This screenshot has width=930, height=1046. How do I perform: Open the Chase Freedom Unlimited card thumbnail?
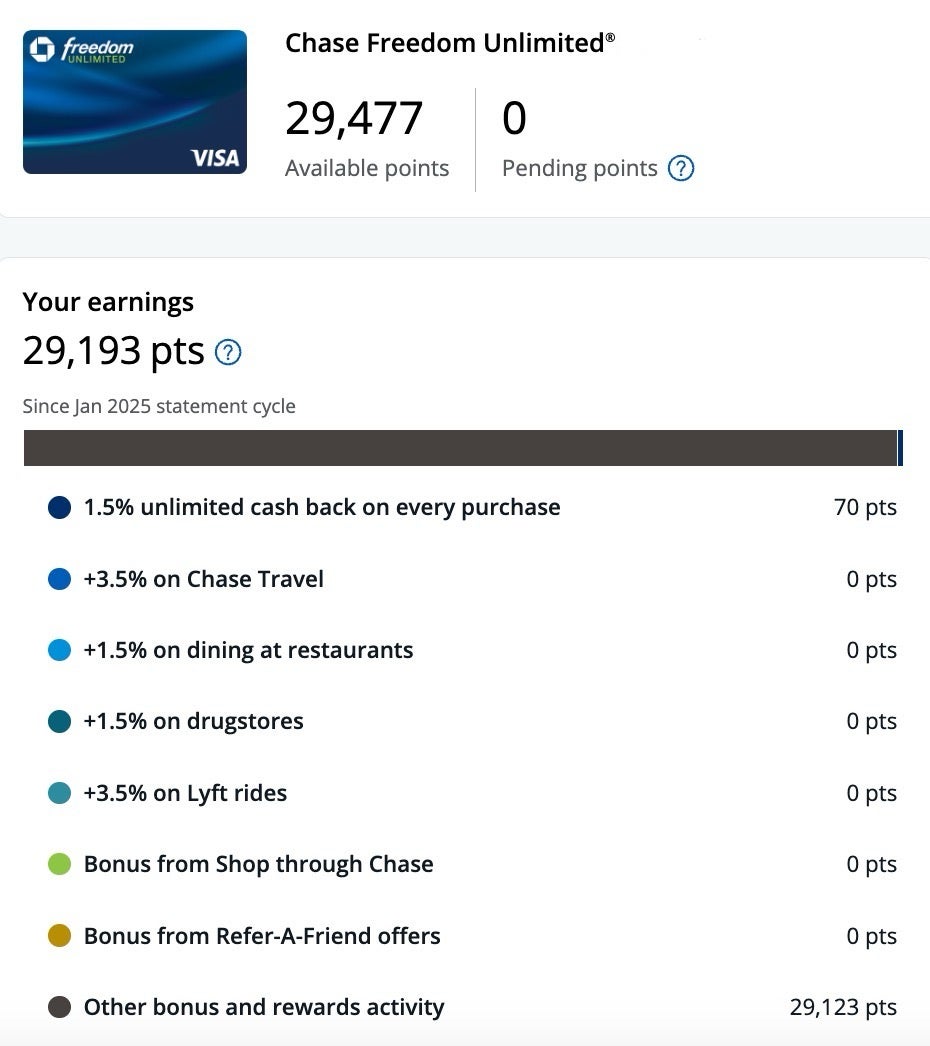pos(134,101)
